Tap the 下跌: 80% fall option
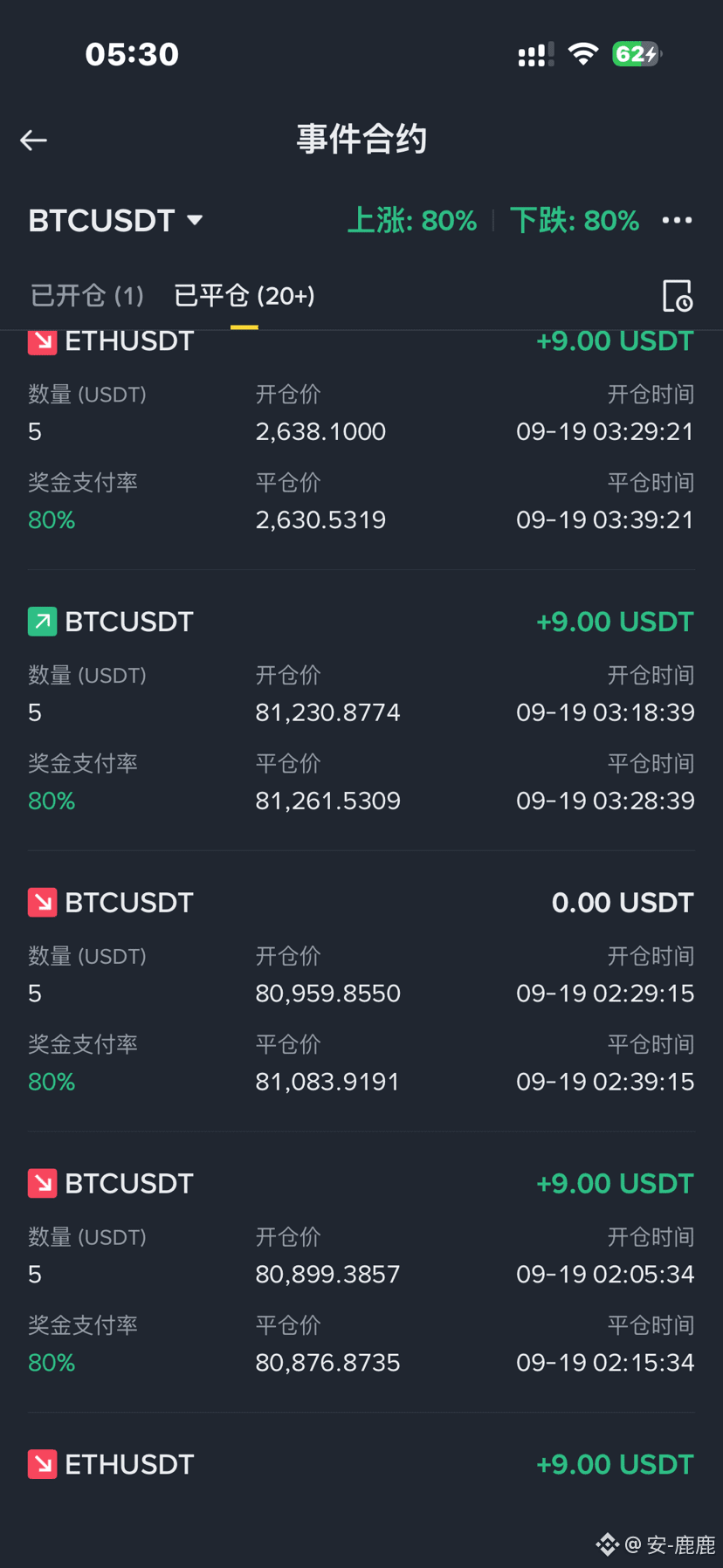The image size is (723, 1568). 575,221
